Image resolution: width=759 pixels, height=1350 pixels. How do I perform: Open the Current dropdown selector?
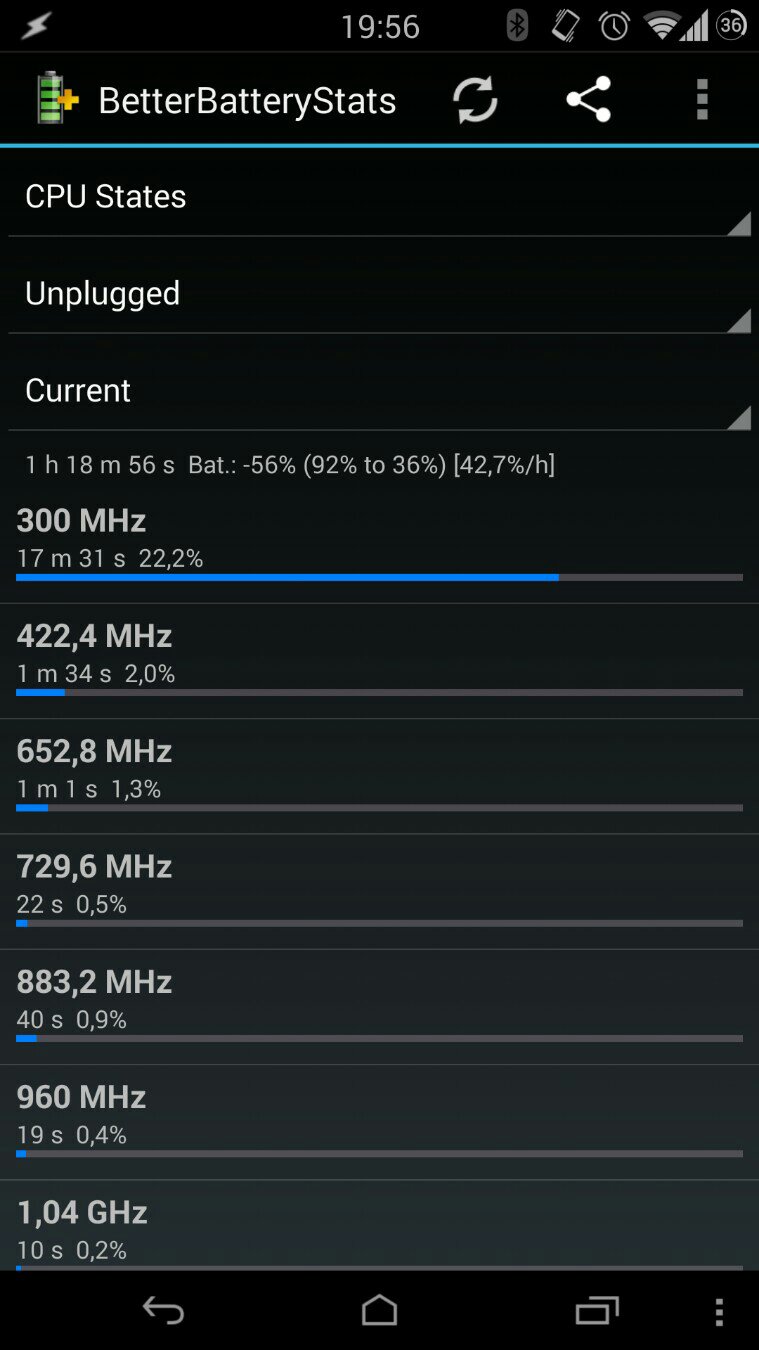[379, 391]
